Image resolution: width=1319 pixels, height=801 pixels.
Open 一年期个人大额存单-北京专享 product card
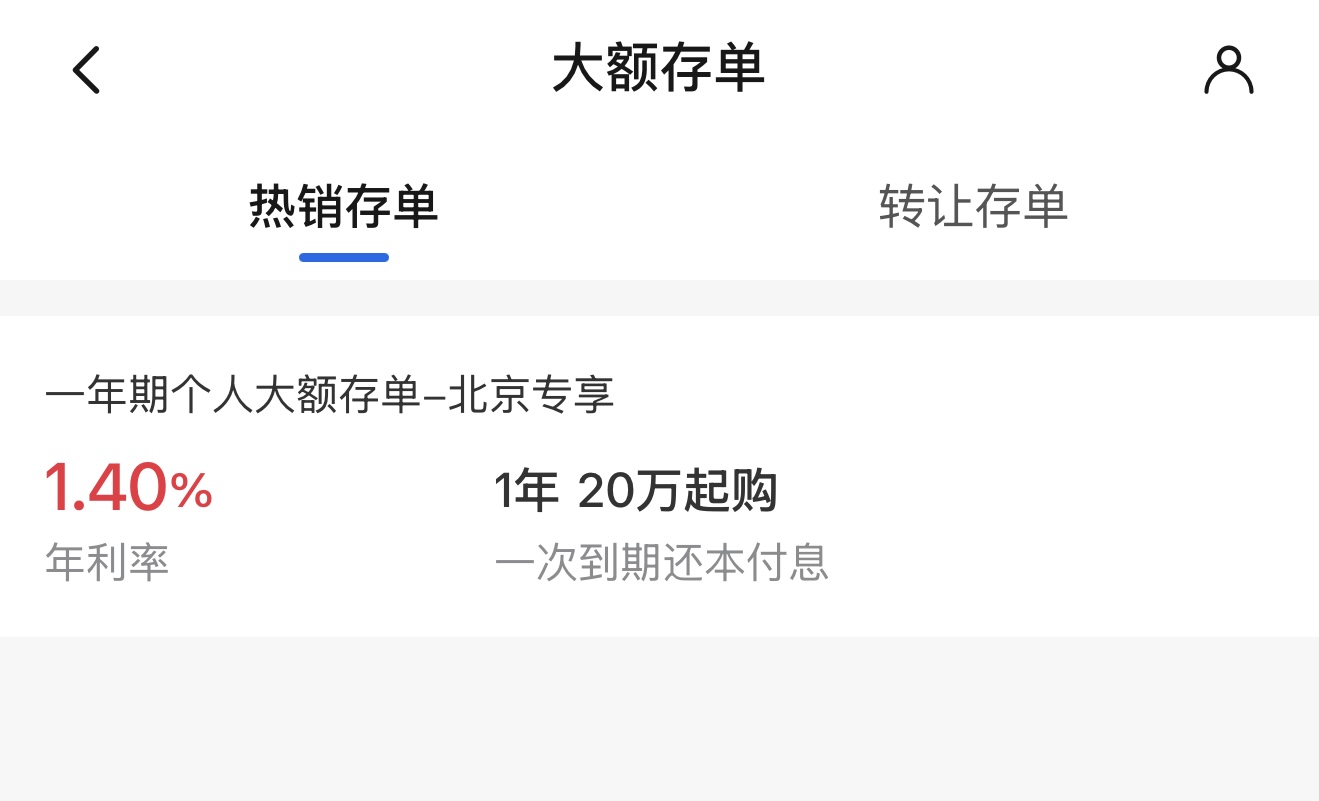[659, 476]
